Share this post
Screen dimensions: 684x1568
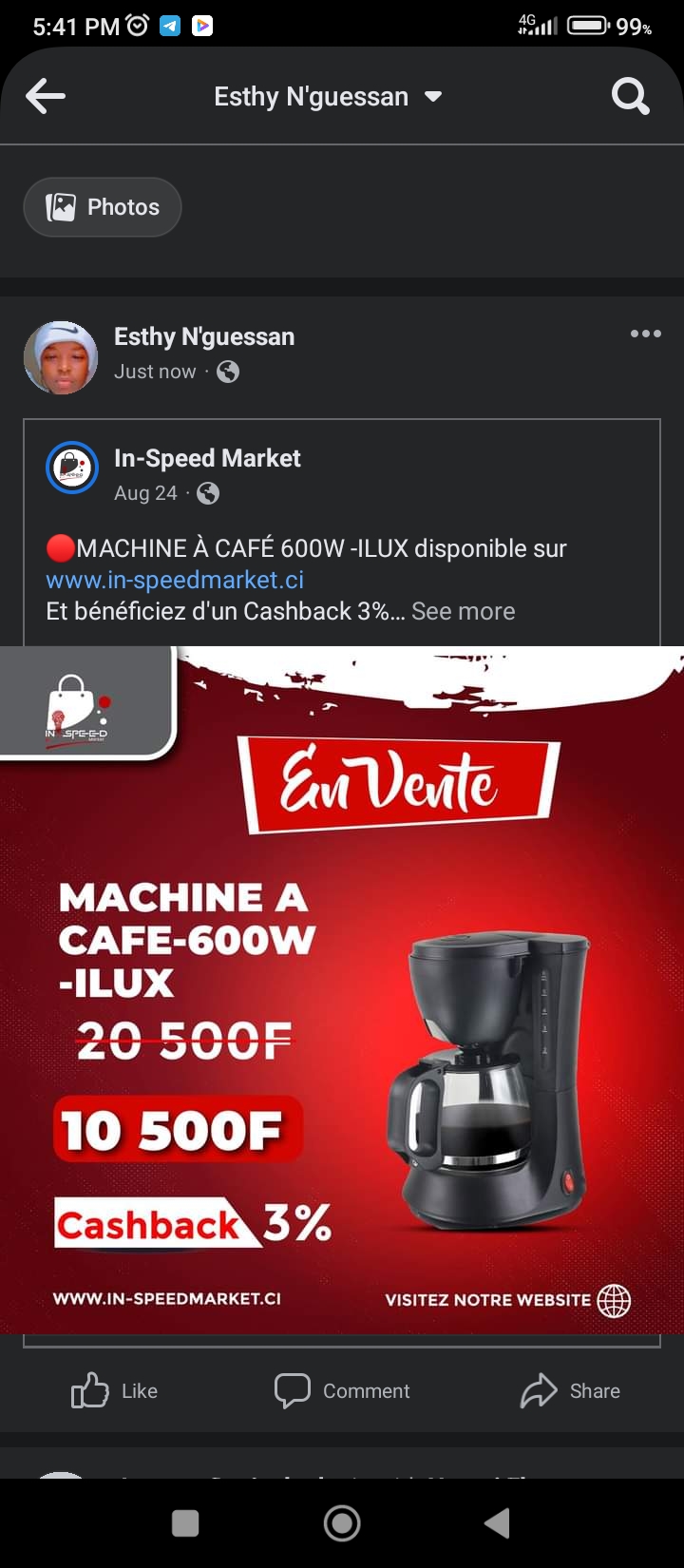(570, 1391)
